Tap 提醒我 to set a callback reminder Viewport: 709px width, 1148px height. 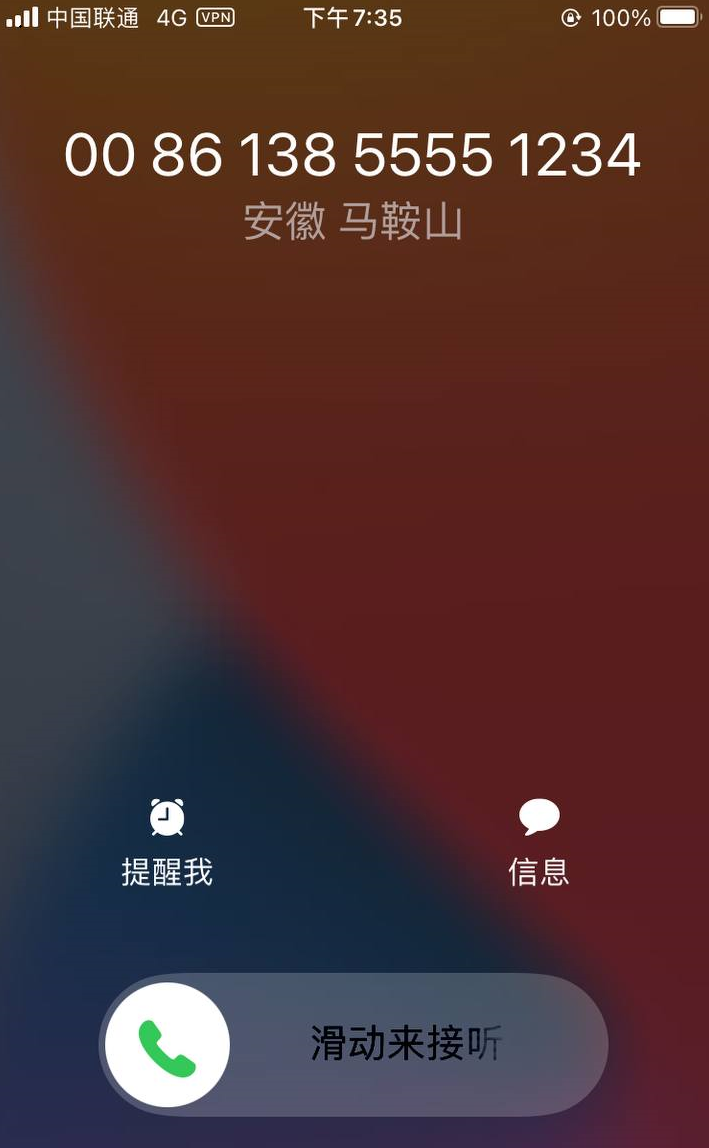click(167, 841)
